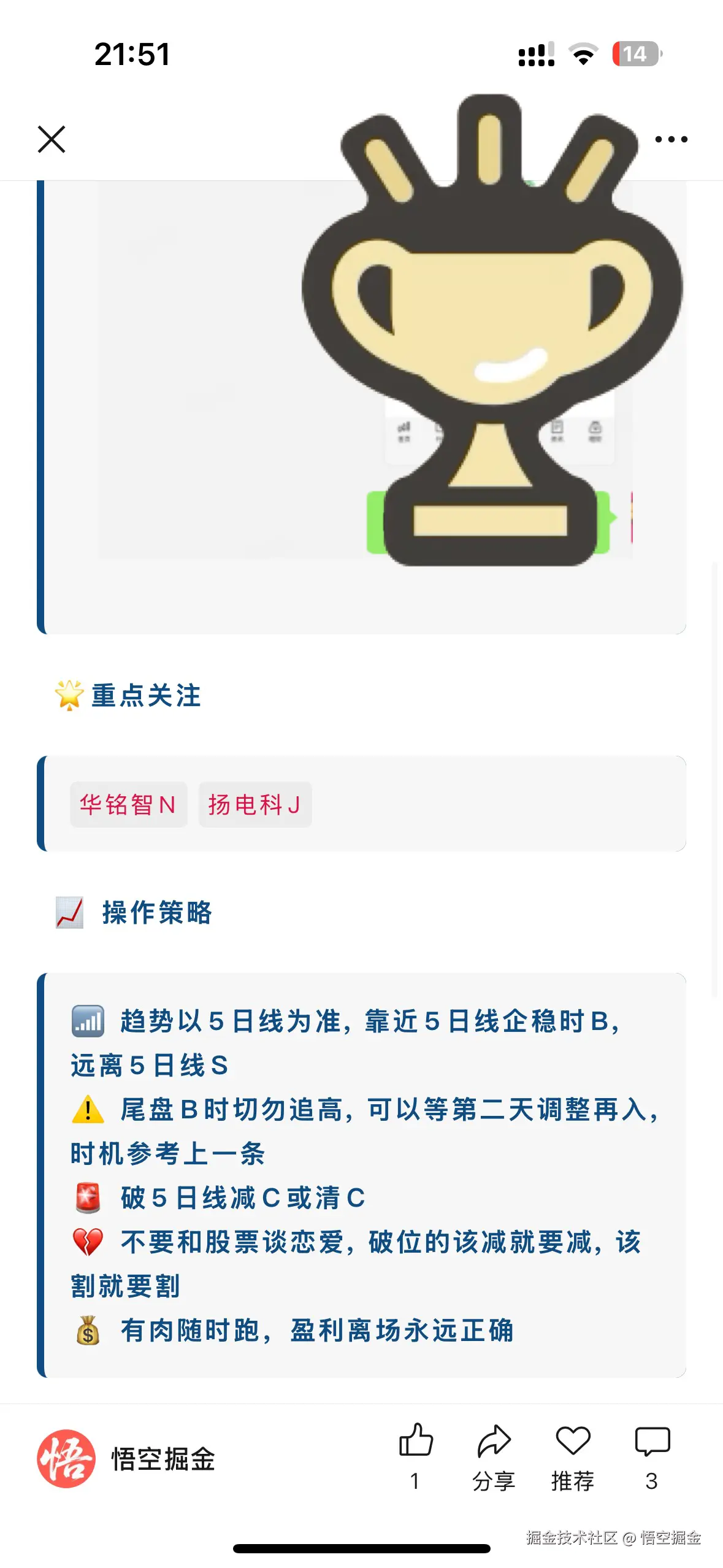Select the 扬电科J stock tag

click(254, 805)
